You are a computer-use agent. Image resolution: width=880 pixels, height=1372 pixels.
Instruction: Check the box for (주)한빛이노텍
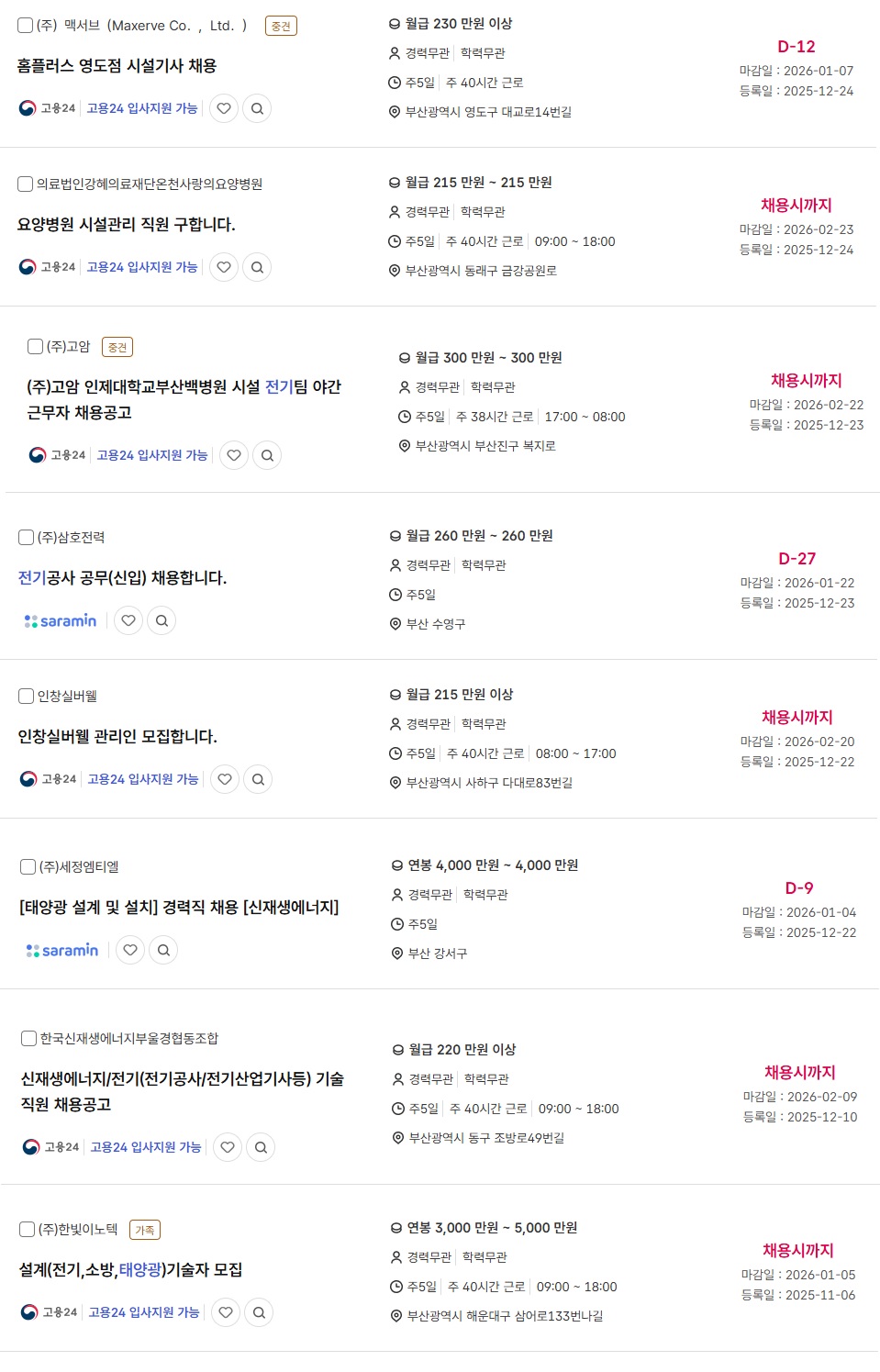(28, 1229)
